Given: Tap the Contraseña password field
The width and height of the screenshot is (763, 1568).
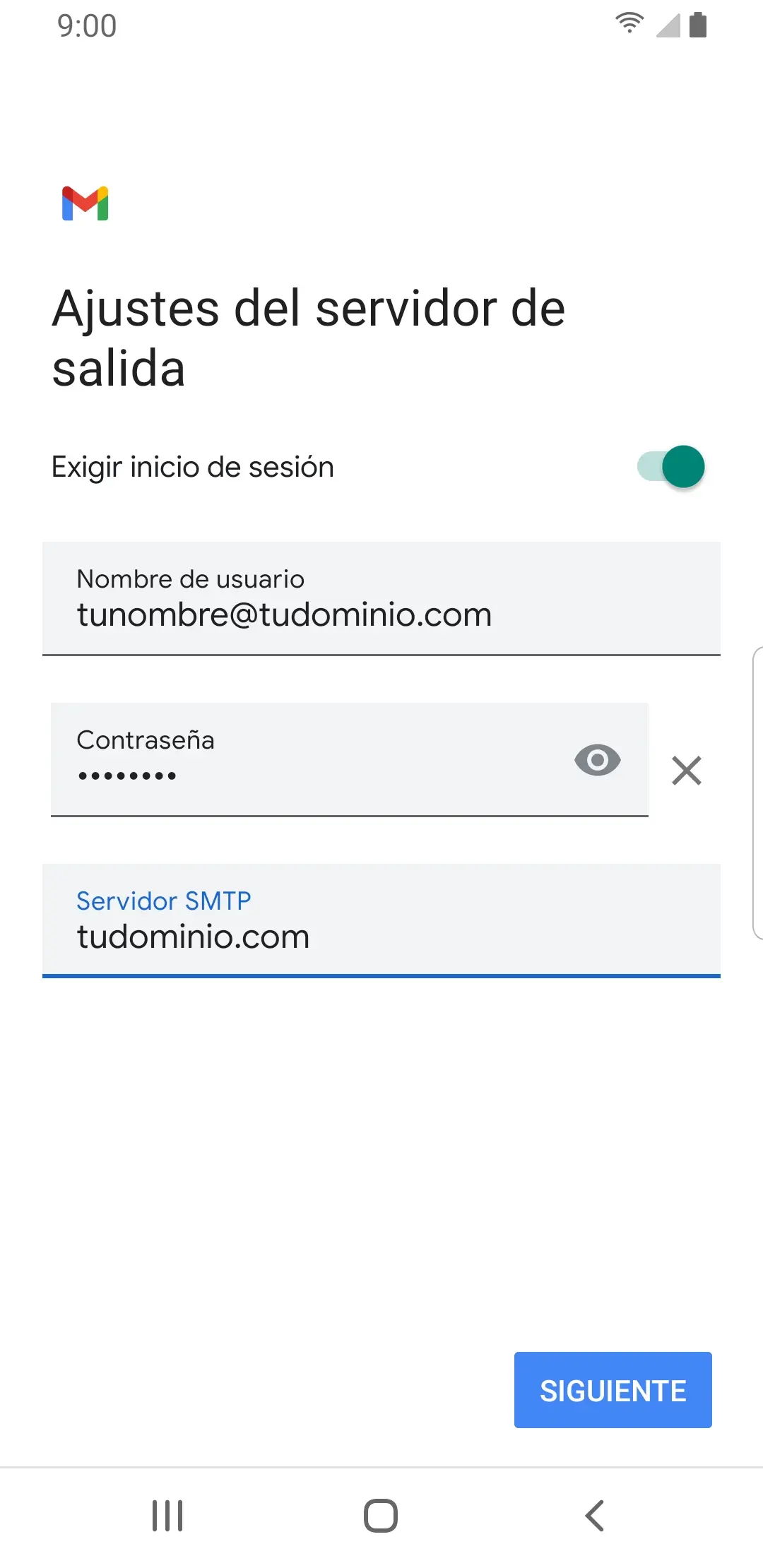Looking at the screenshot, I should pyautogui.click(x=350, y=759).
